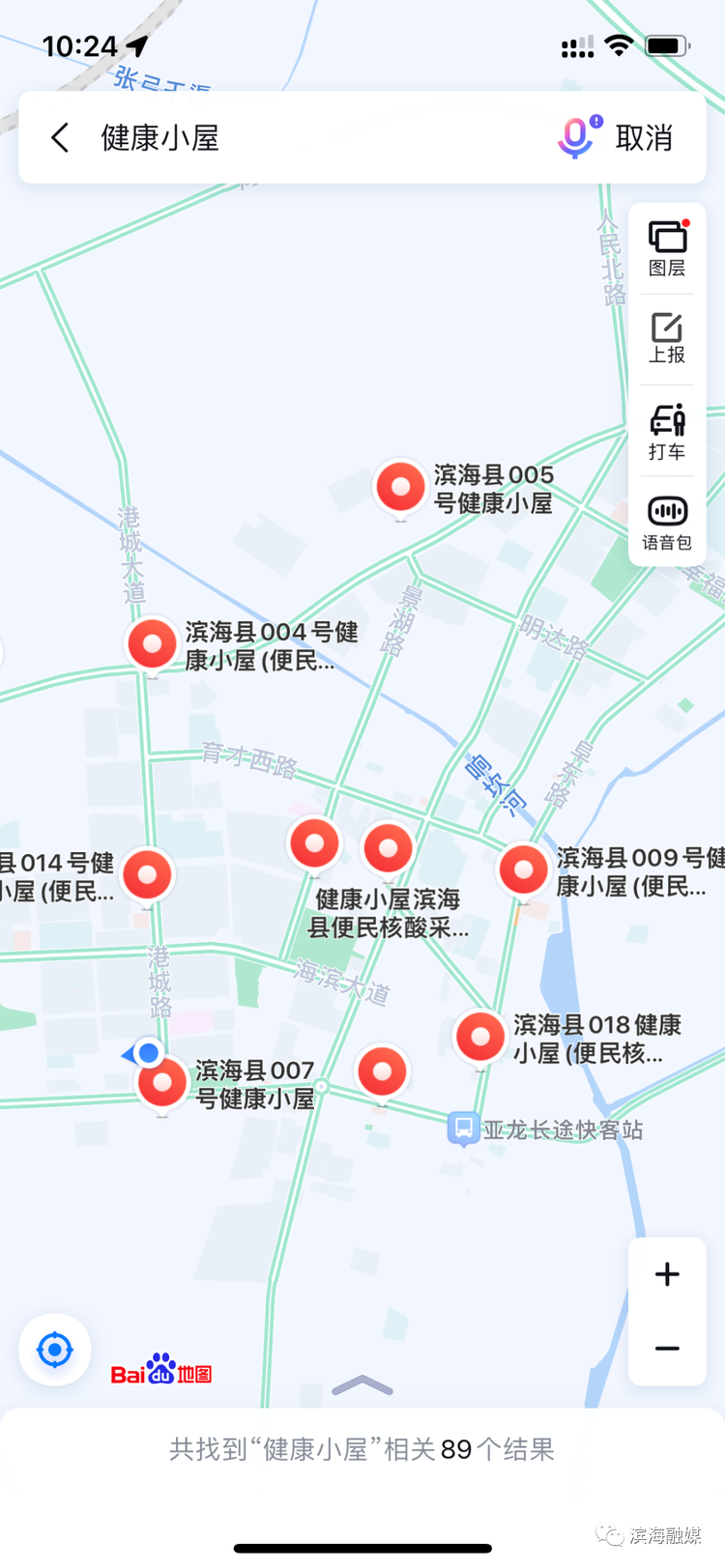Zoom out with the minus button

667,1349
